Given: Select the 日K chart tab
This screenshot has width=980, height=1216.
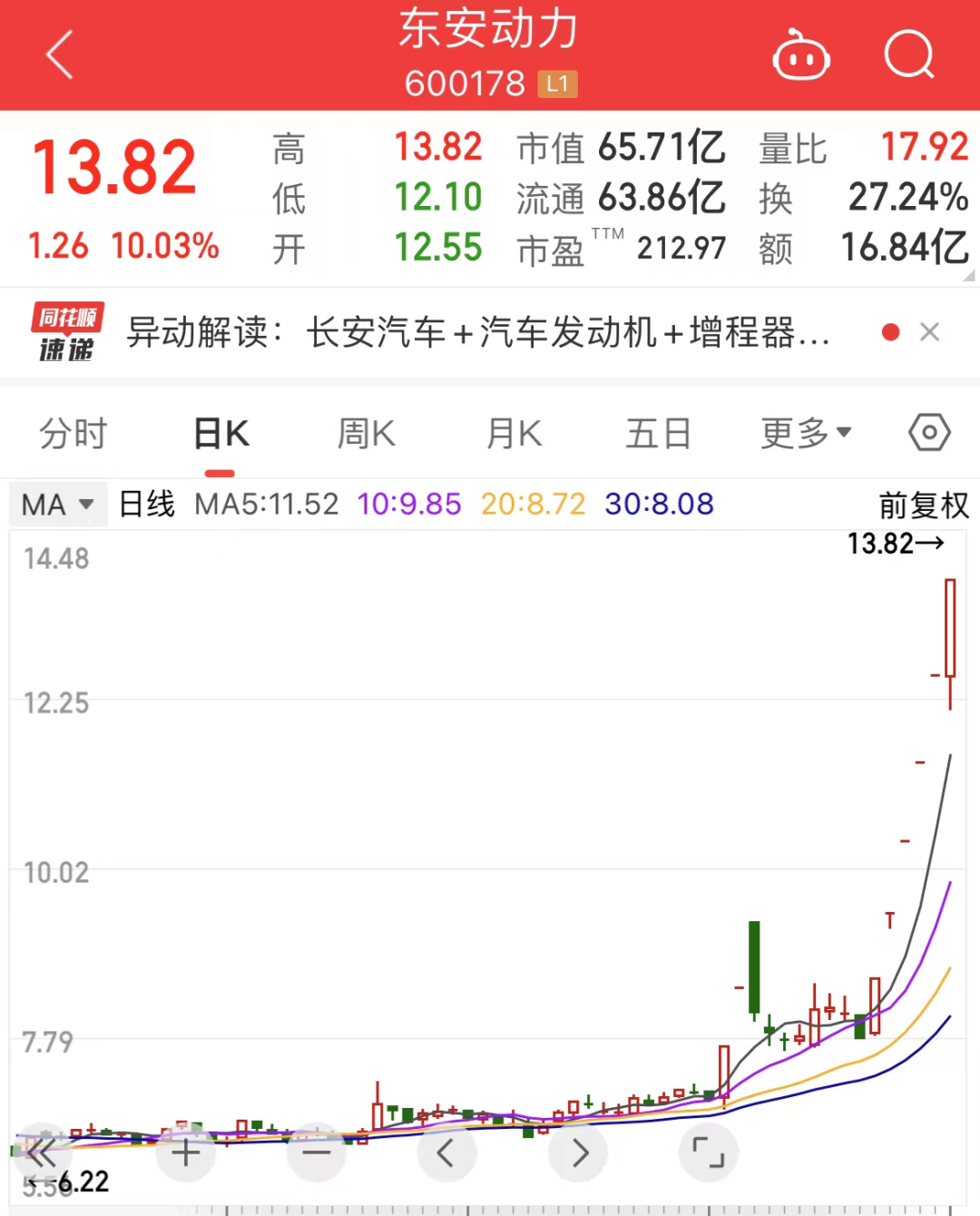Looking at the screenshot, I should (x=220, y=434).
